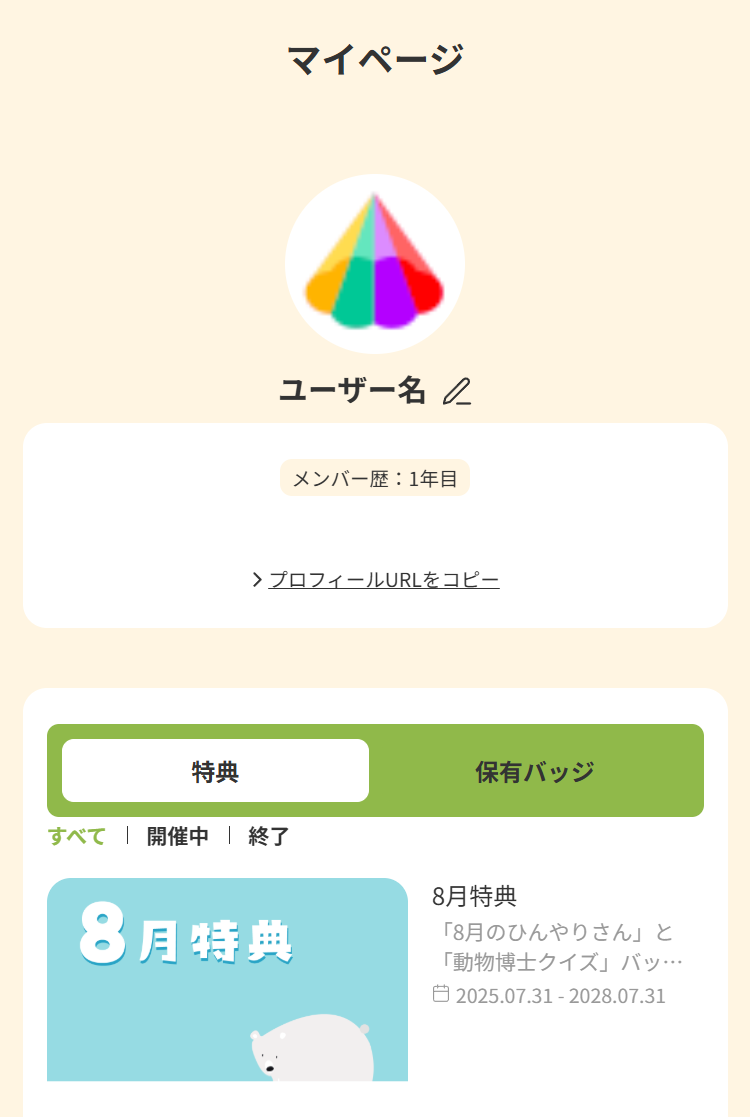Tap the pencil icon to edit username
The width and height of the screenshot is (750, 1117).
[457, 391]
